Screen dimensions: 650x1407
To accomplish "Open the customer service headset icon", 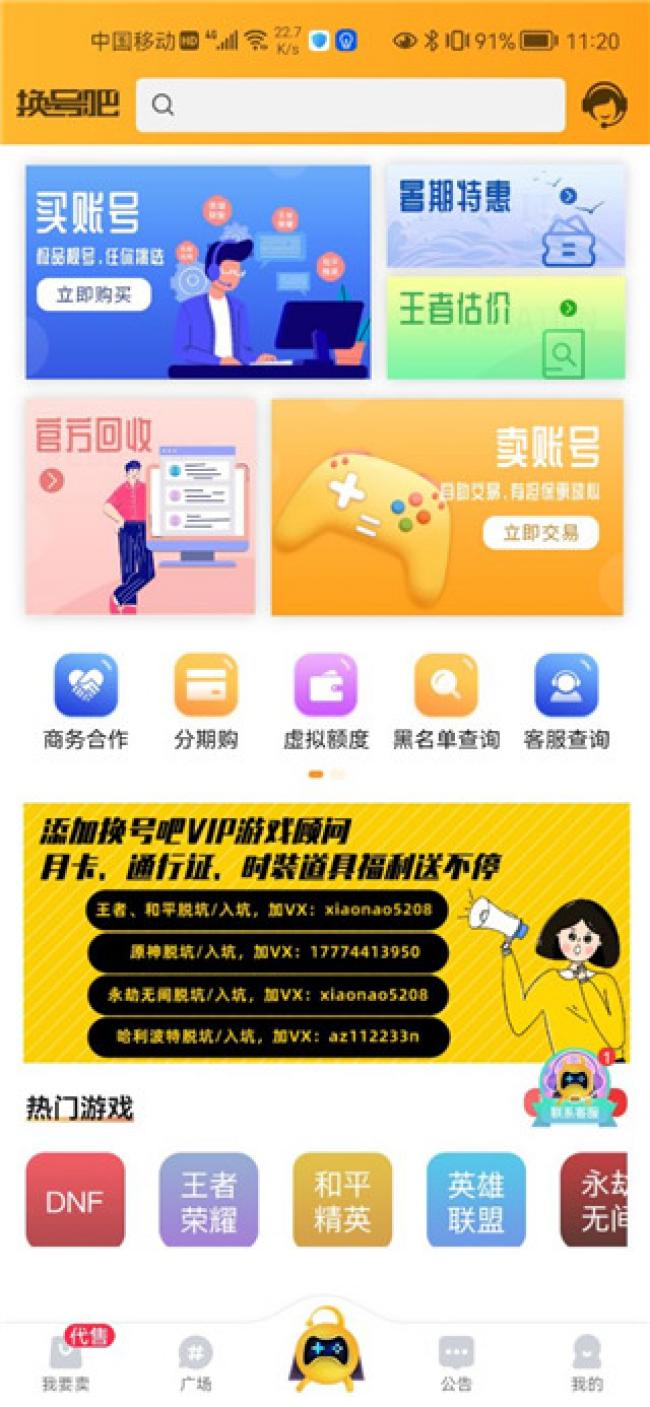I will pyautogui.click(x=604, y=105).
